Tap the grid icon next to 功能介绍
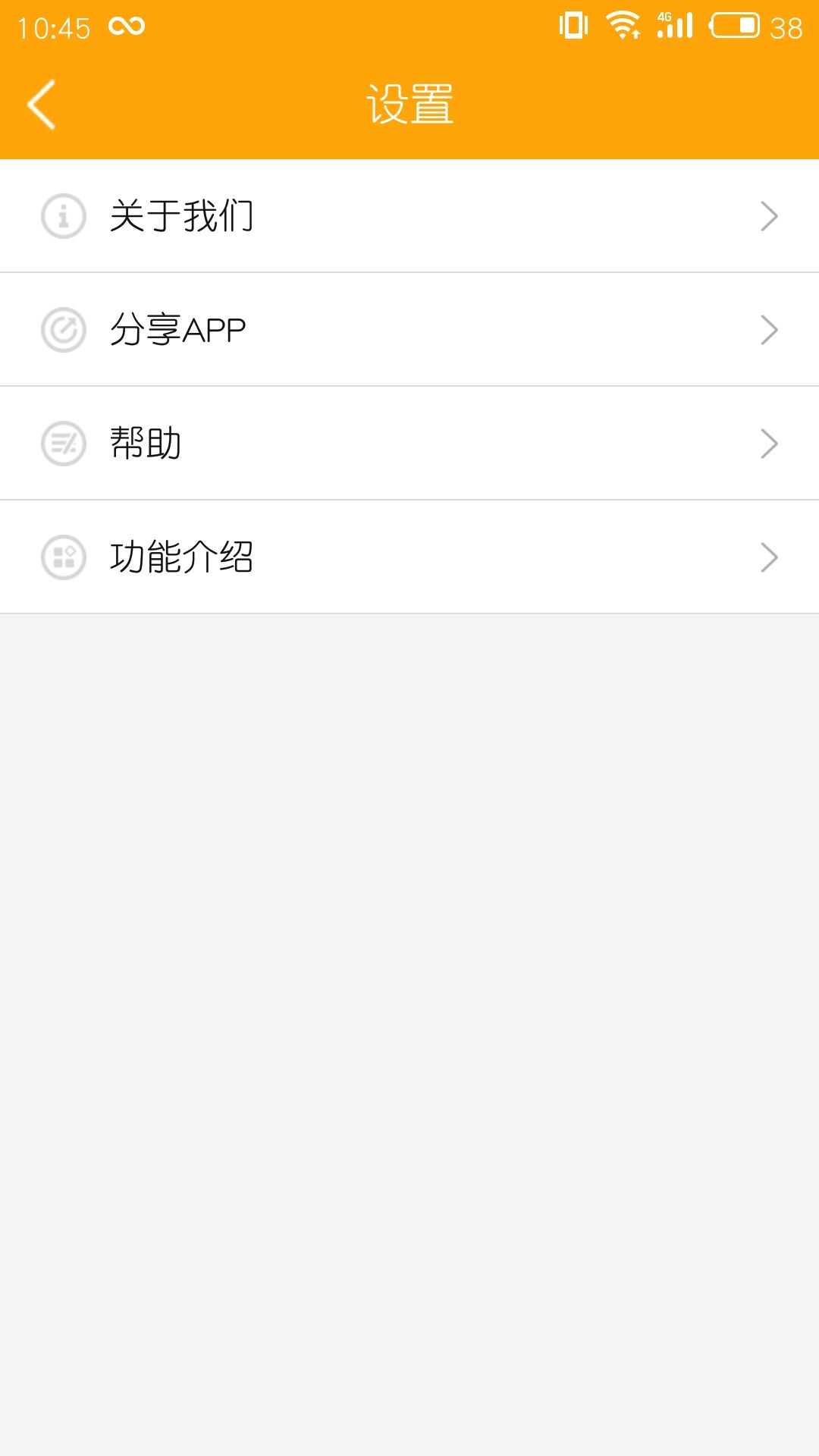Screen dimensions: 819x1456 coord(64,557)
